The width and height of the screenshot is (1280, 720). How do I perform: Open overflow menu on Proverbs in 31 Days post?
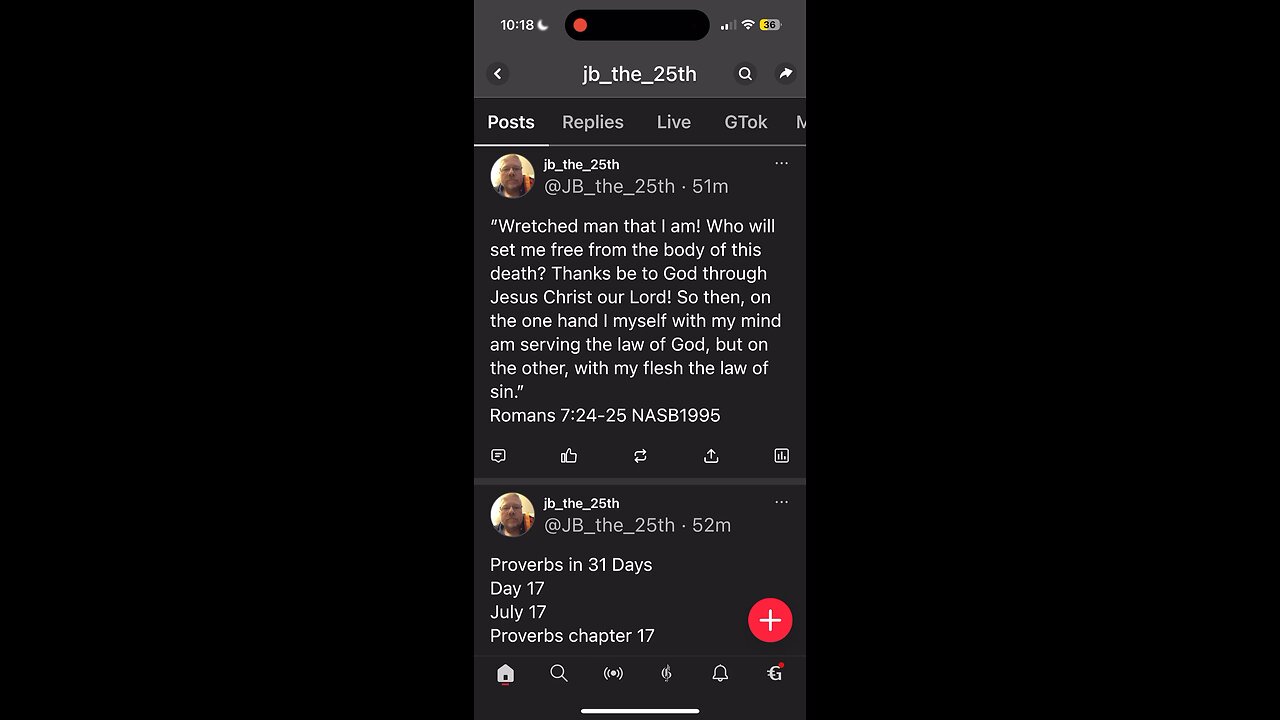[781, 503]
